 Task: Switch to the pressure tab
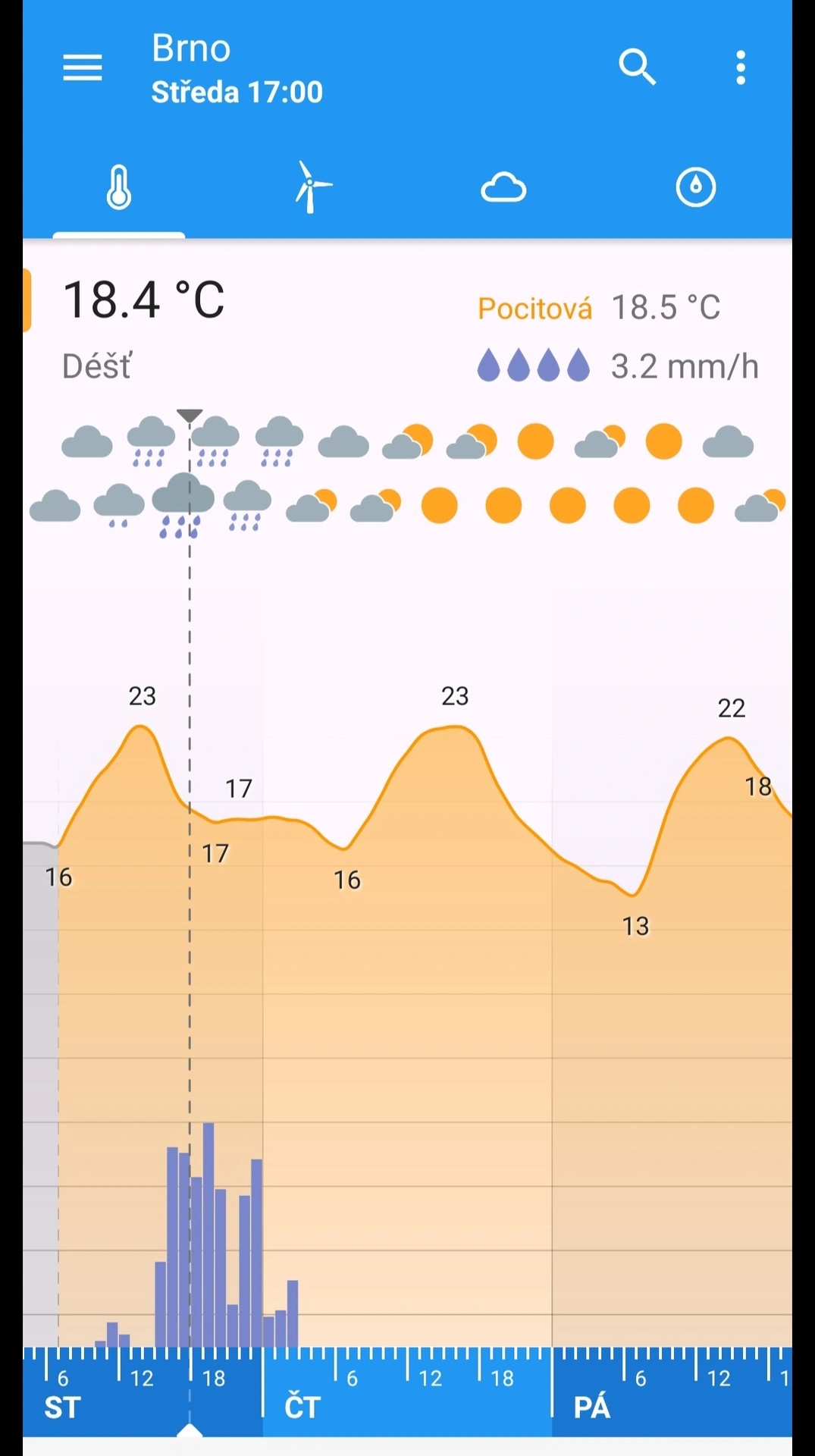[695, 187]
